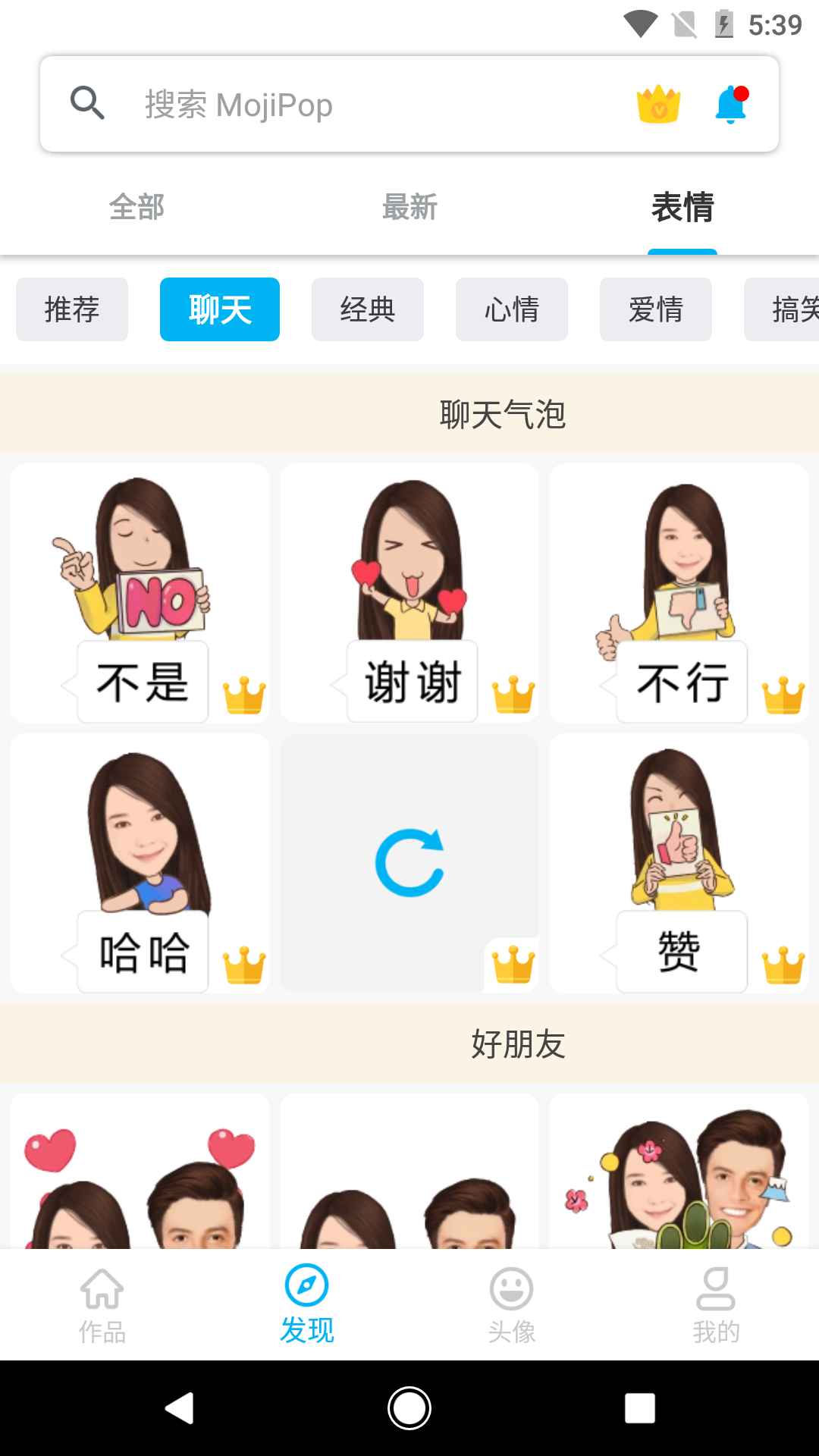
Task: Select the 经典 category button
Action: pyautogui.click(x=367, y=309)
